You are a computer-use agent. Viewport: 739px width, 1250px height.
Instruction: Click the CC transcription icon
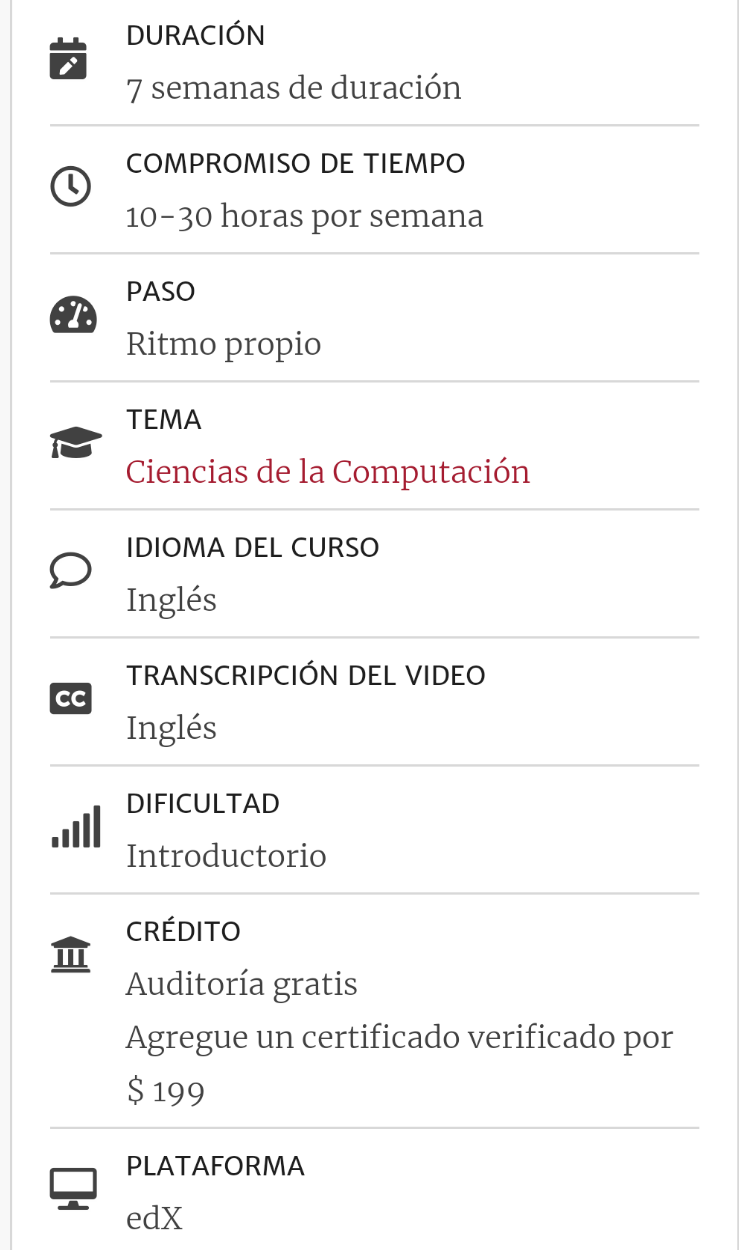[69, 698]
